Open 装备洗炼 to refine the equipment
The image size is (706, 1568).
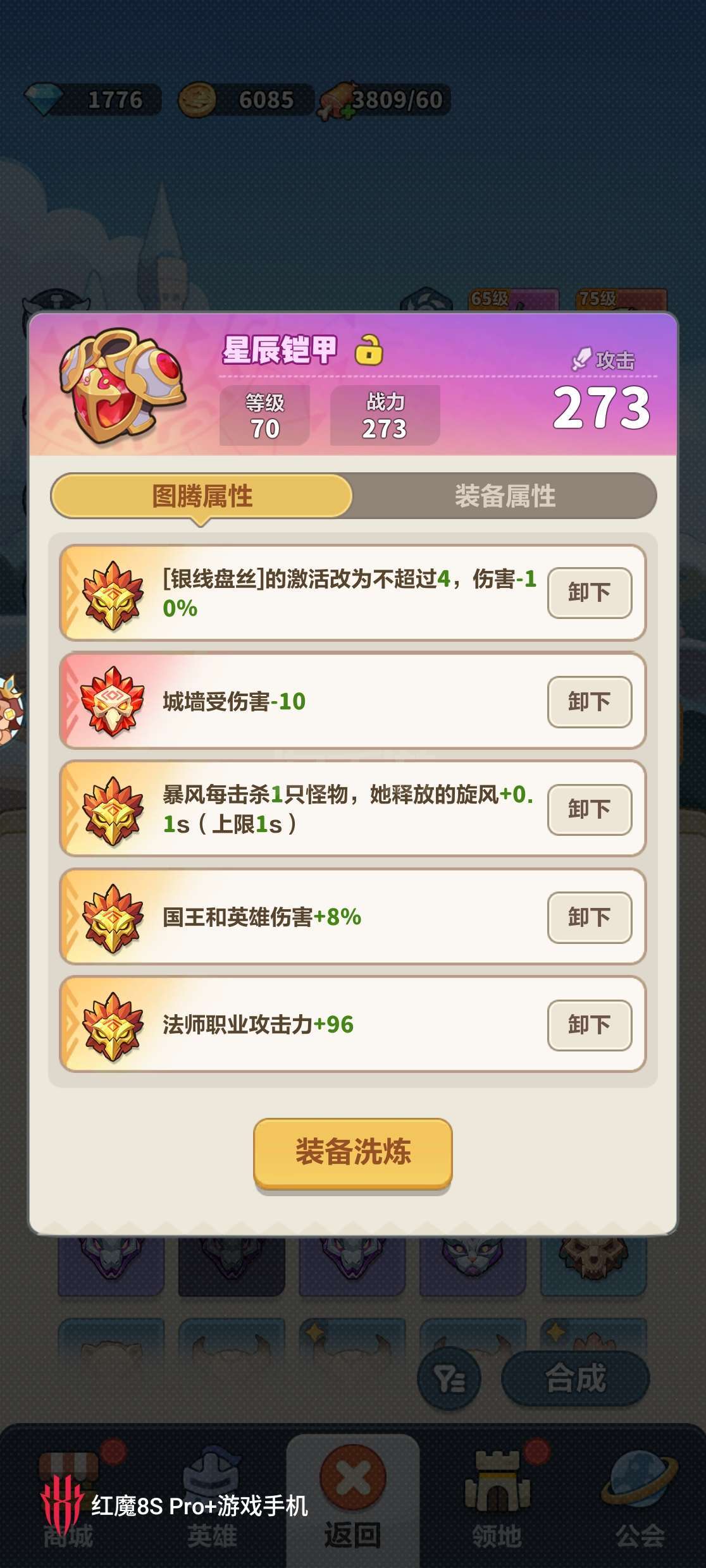353,1153
